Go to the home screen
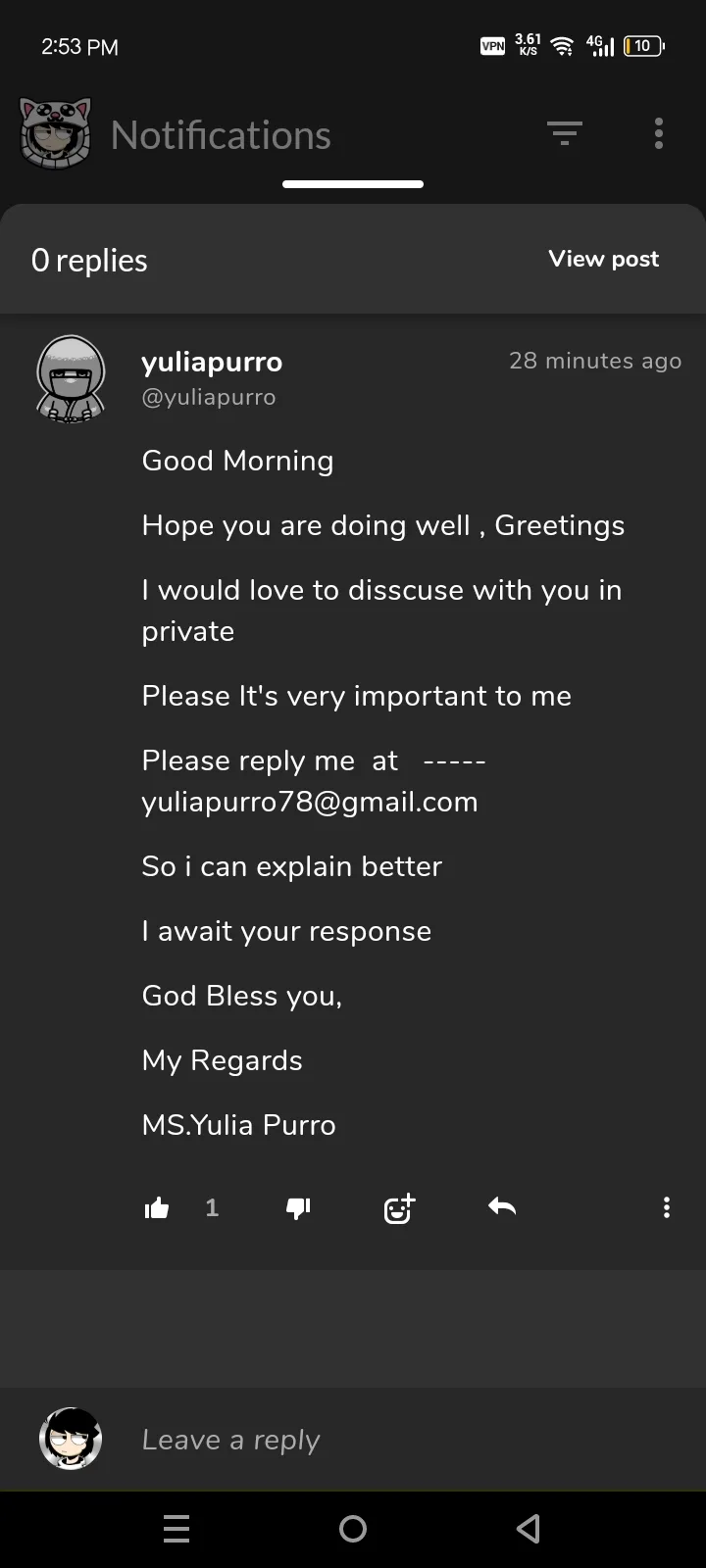Screen dimensions: 706x1568 [353, 1529]
